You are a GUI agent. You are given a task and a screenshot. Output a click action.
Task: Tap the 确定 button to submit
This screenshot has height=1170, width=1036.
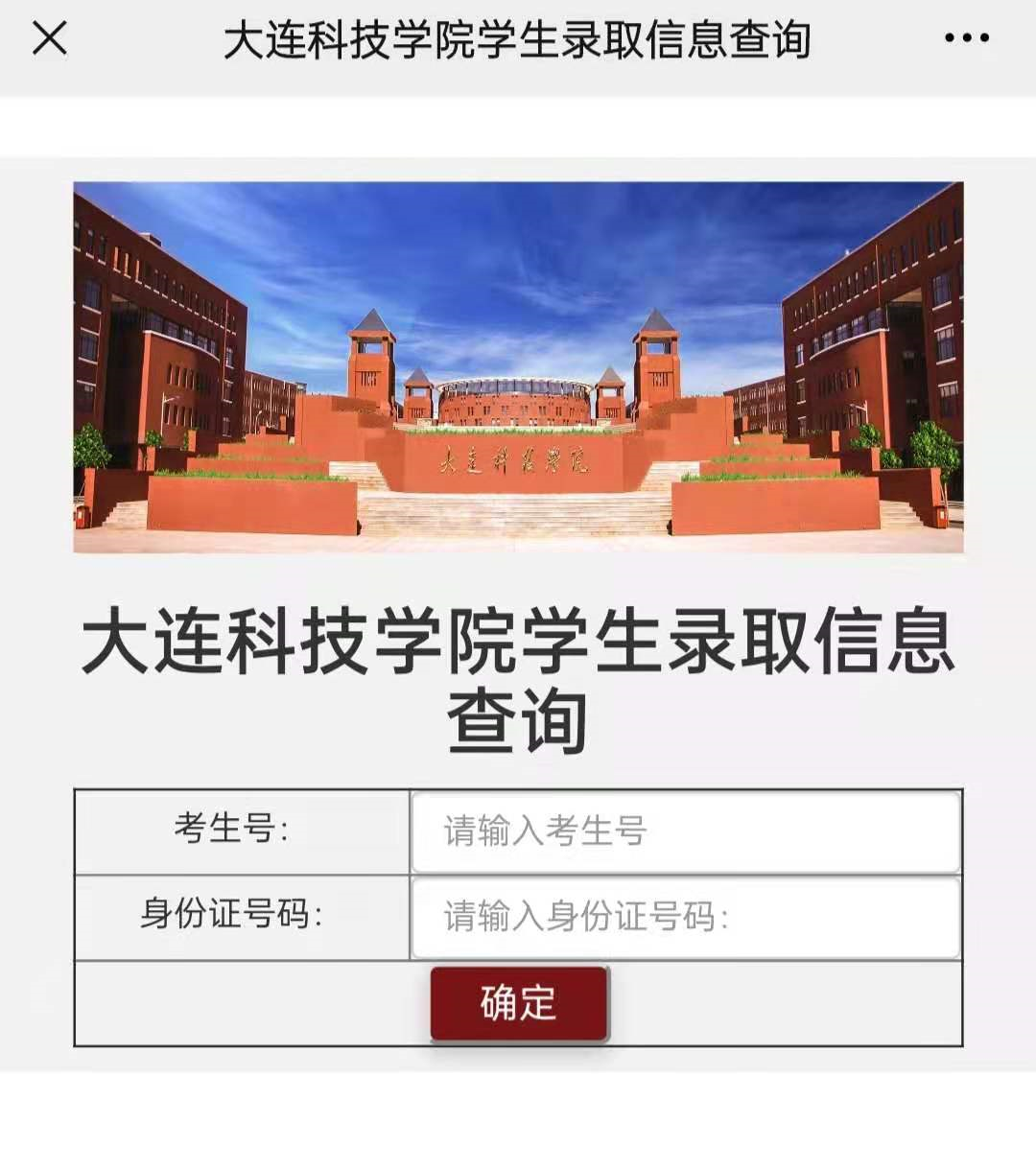click(519, 1003)
